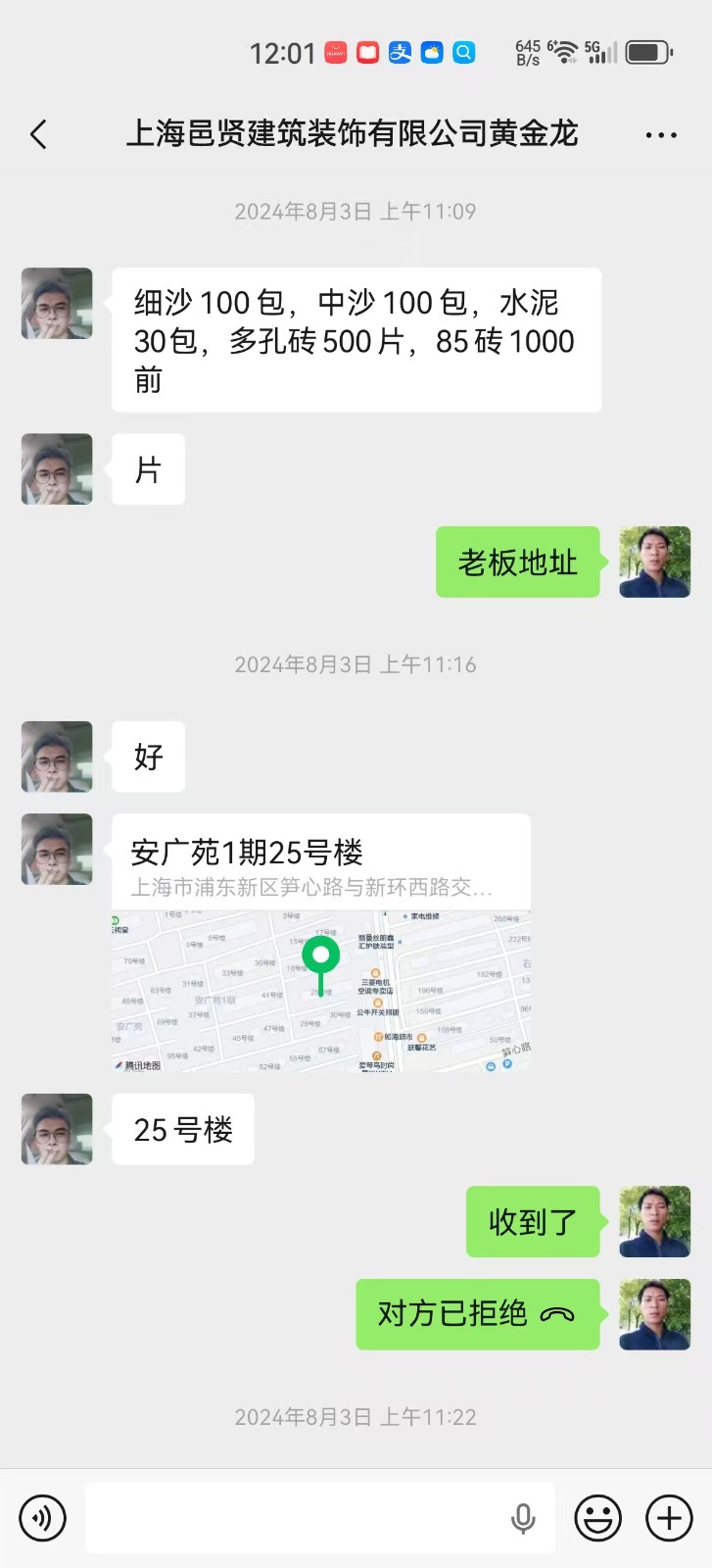Open the emoji sticker panel
This screenshot has width=712, height=1568.
click(x=597, y=1518)
